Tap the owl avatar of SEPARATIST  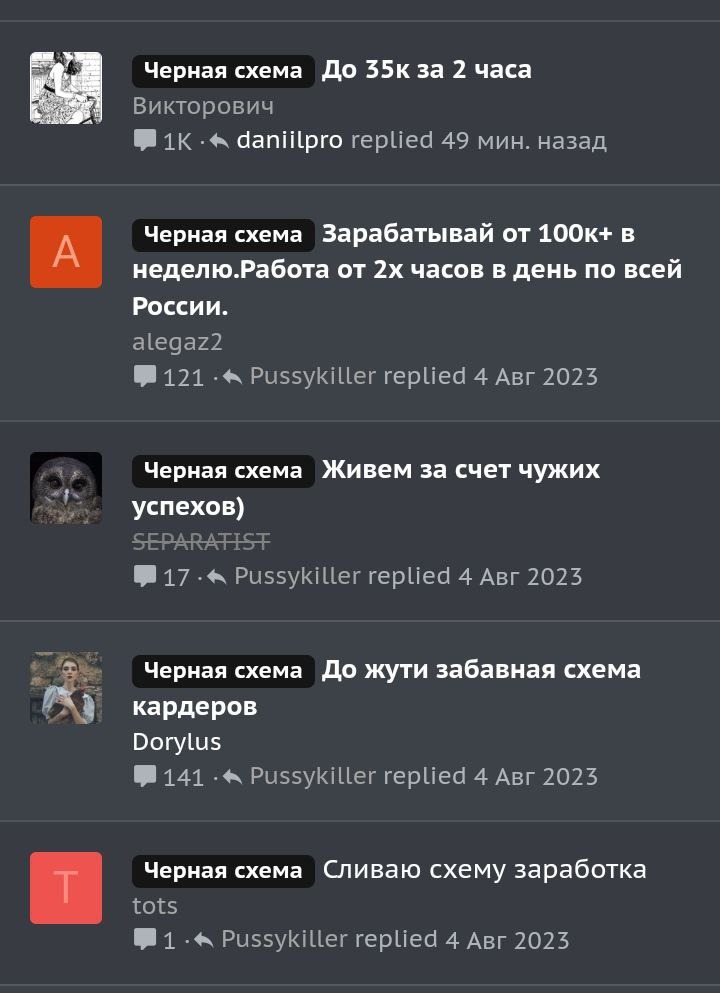pos(66,488)
